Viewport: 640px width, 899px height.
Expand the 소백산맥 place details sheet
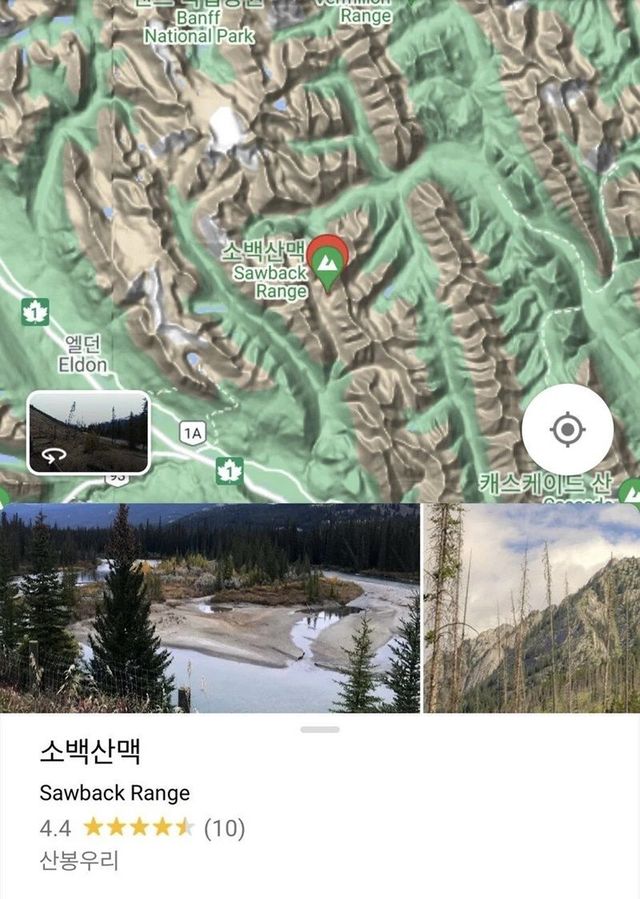[x=320, y=730]
